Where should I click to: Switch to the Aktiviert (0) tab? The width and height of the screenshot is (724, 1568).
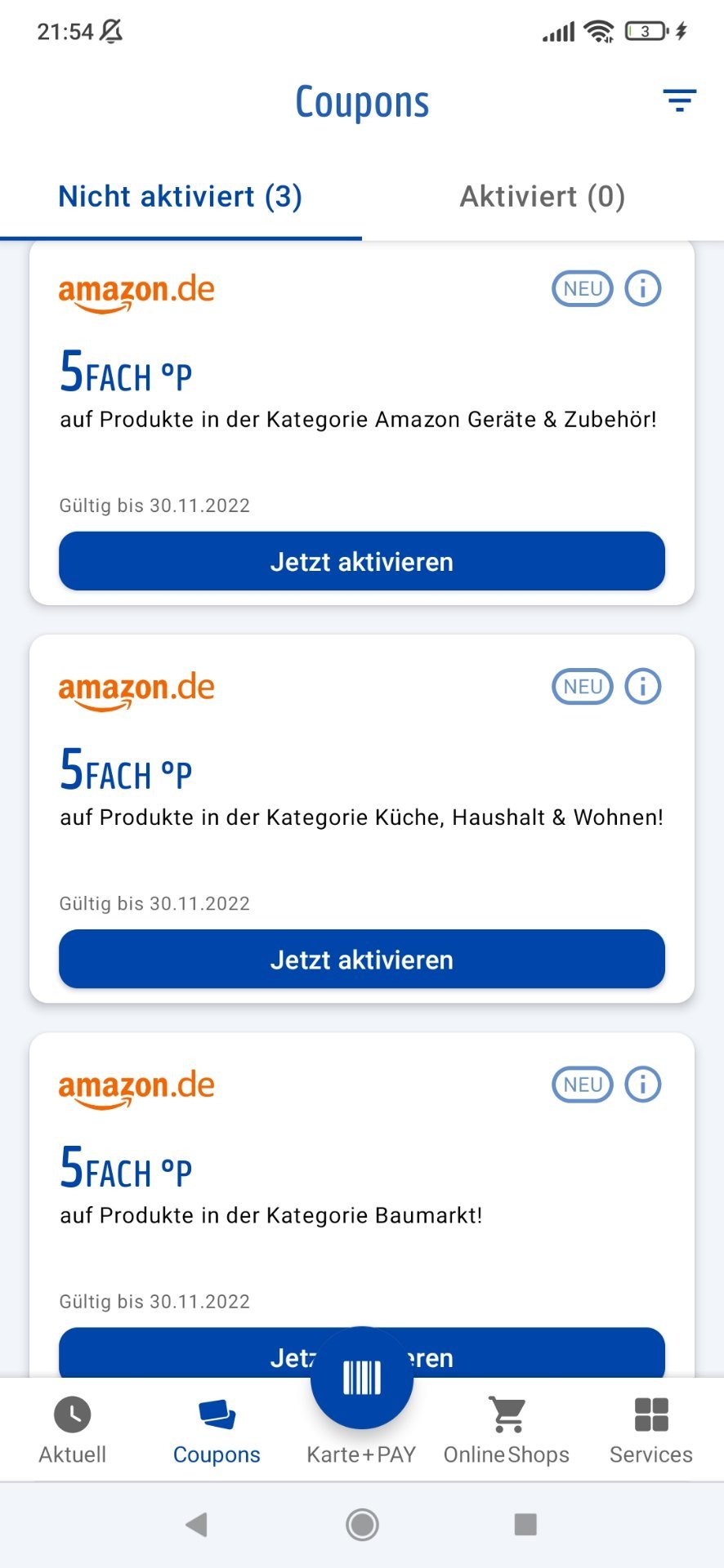(x=543, y=196)
